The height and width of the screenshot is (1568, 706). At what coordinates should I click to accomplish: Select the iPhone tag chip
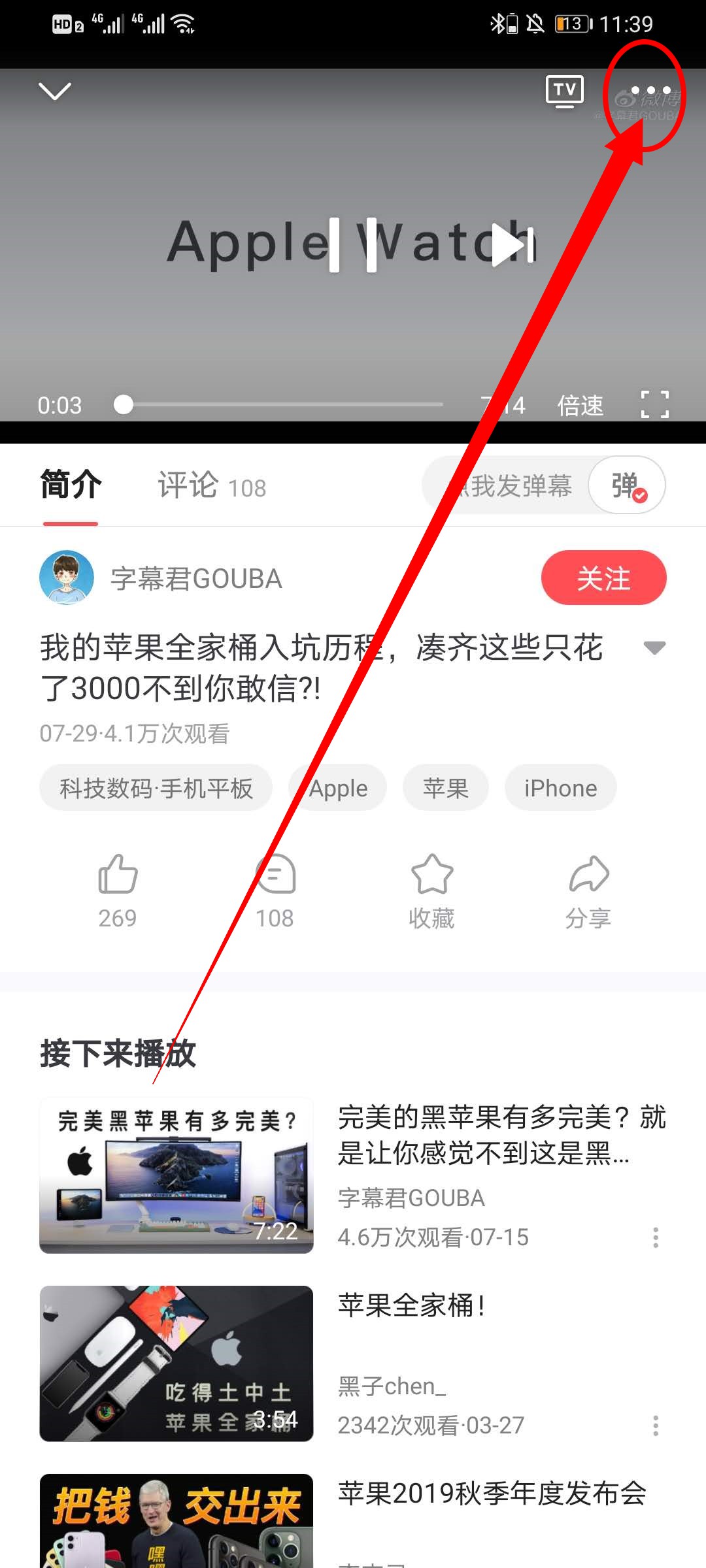[x=560, y=788]
